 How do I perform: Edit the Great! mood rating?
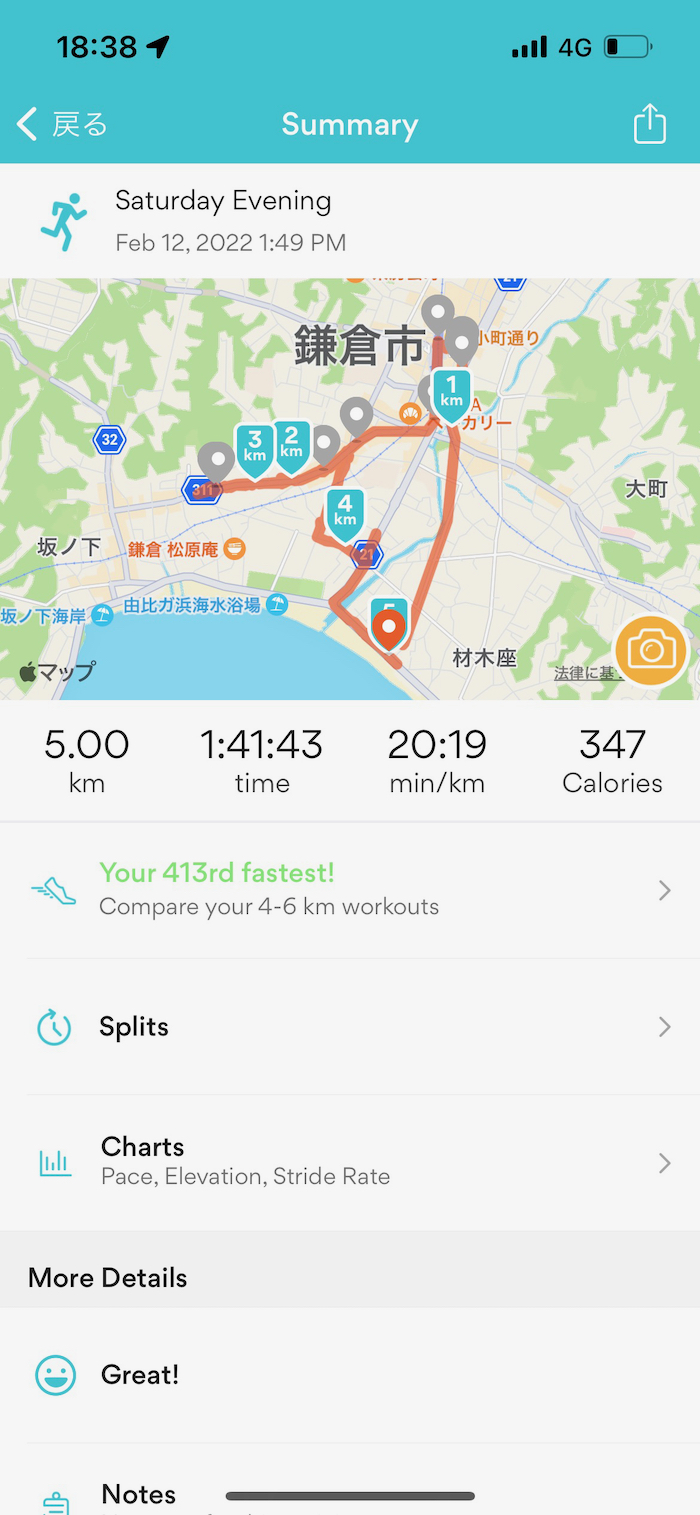tap(350, 1375)
